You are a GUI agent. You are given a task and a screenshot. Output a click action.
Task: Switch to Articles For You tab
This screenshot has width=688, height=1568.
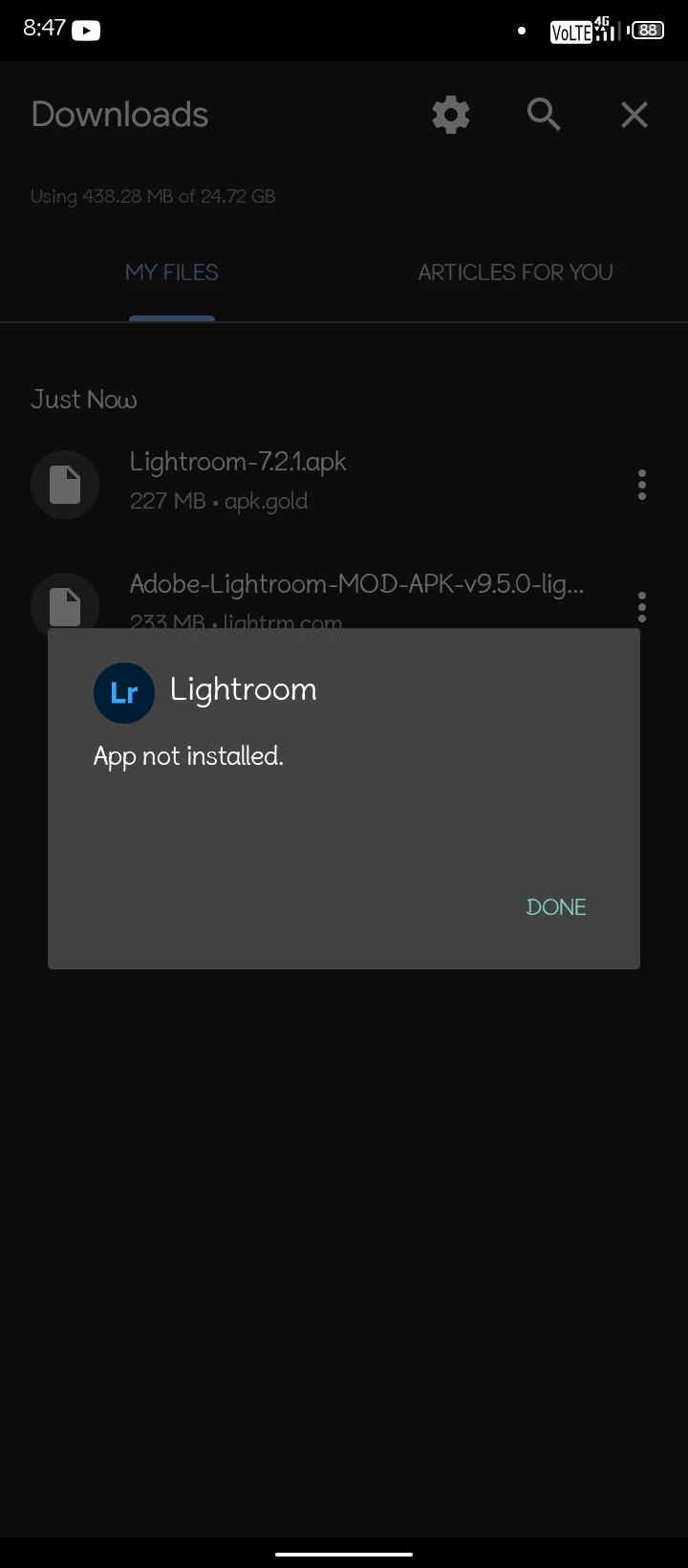(515, 272)
